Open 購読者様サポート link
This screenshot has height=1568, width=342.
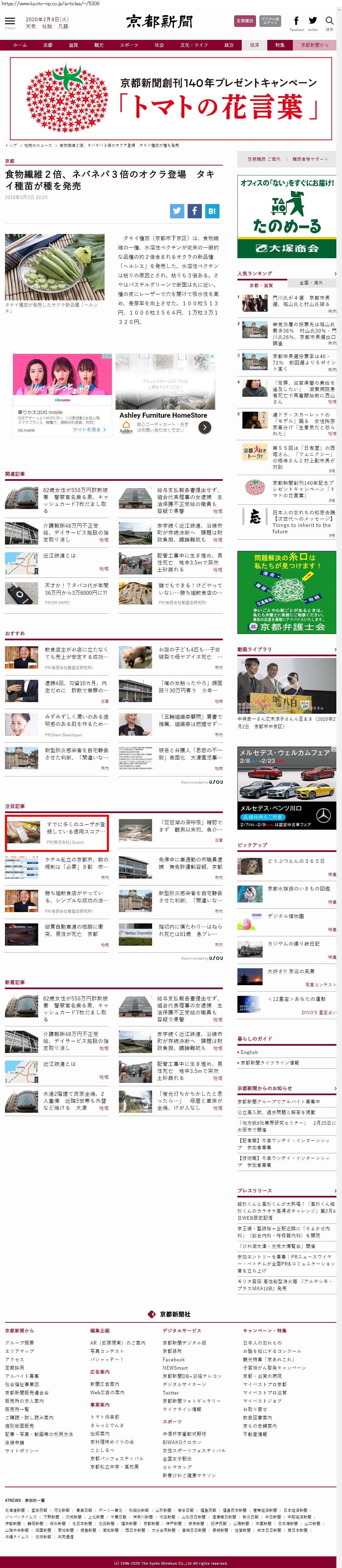point(310,159)
